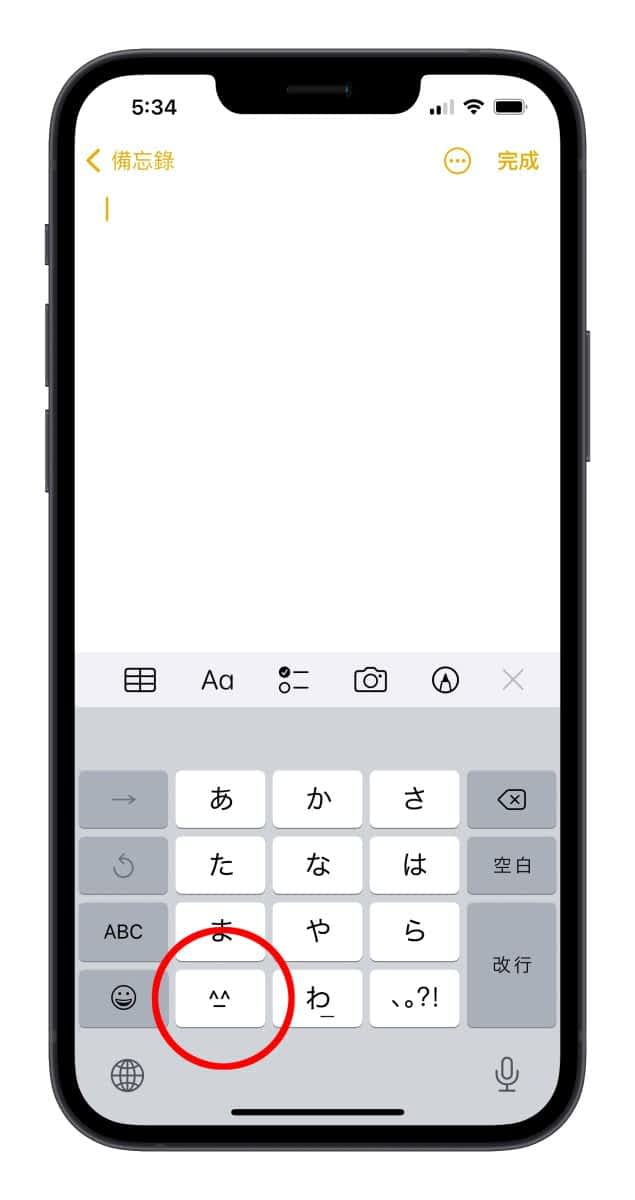635x1200 pixels.
Task: Insert a line break with 改行
Action: (x=511, y=965)
